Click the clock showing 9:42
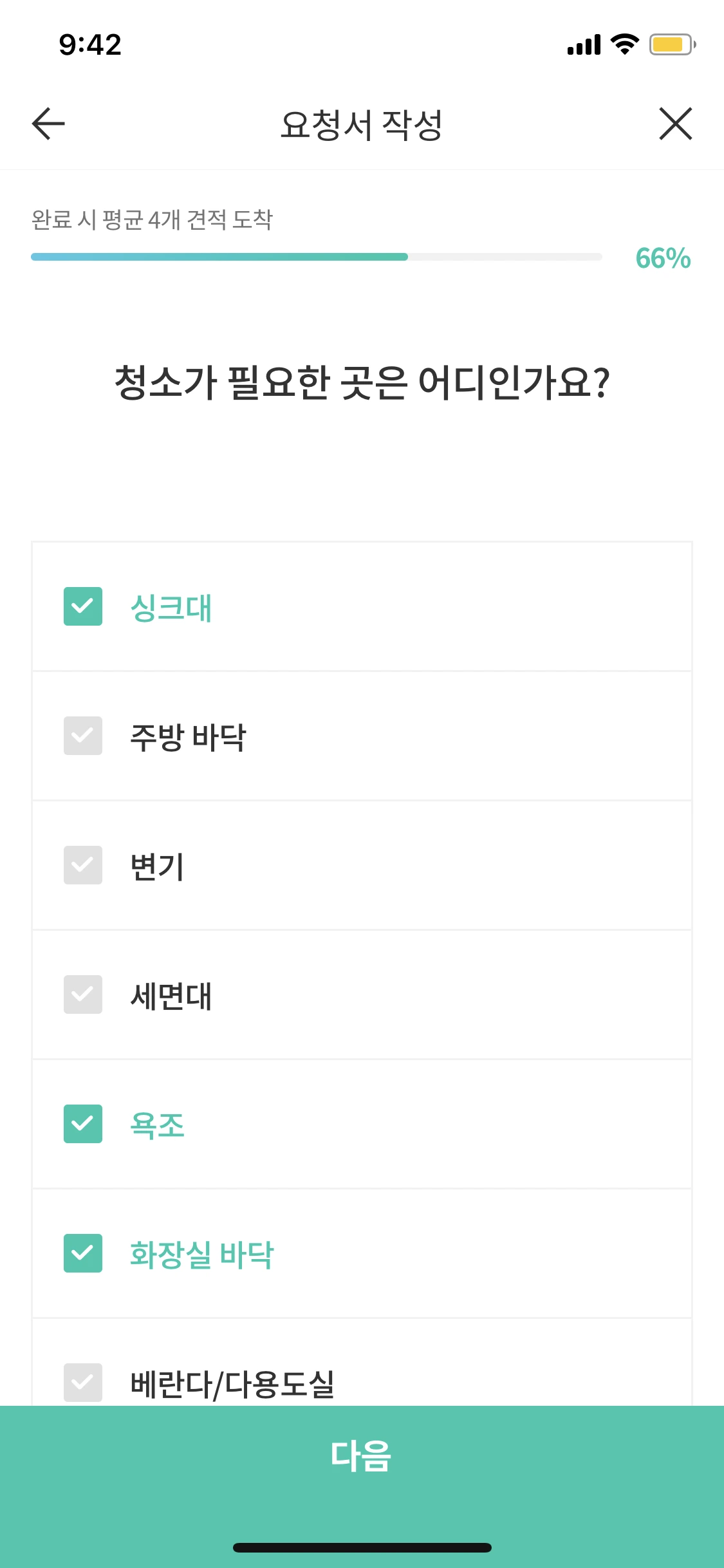Image resolution: width=724 pixels, height=1568 pixels. (90, 44)
